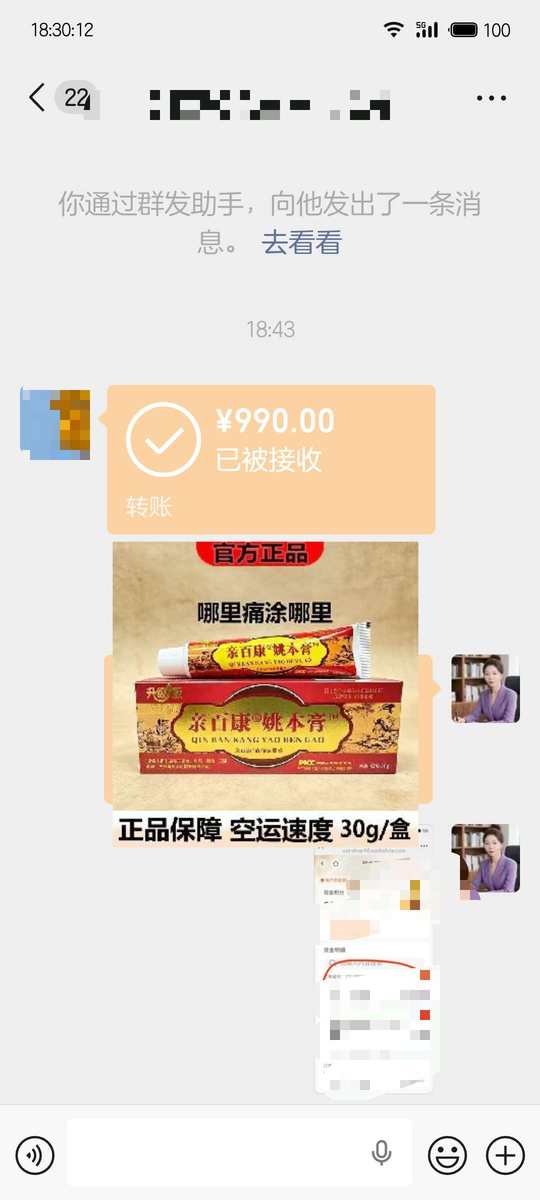Follow the 去看看 link

(302, 242)
